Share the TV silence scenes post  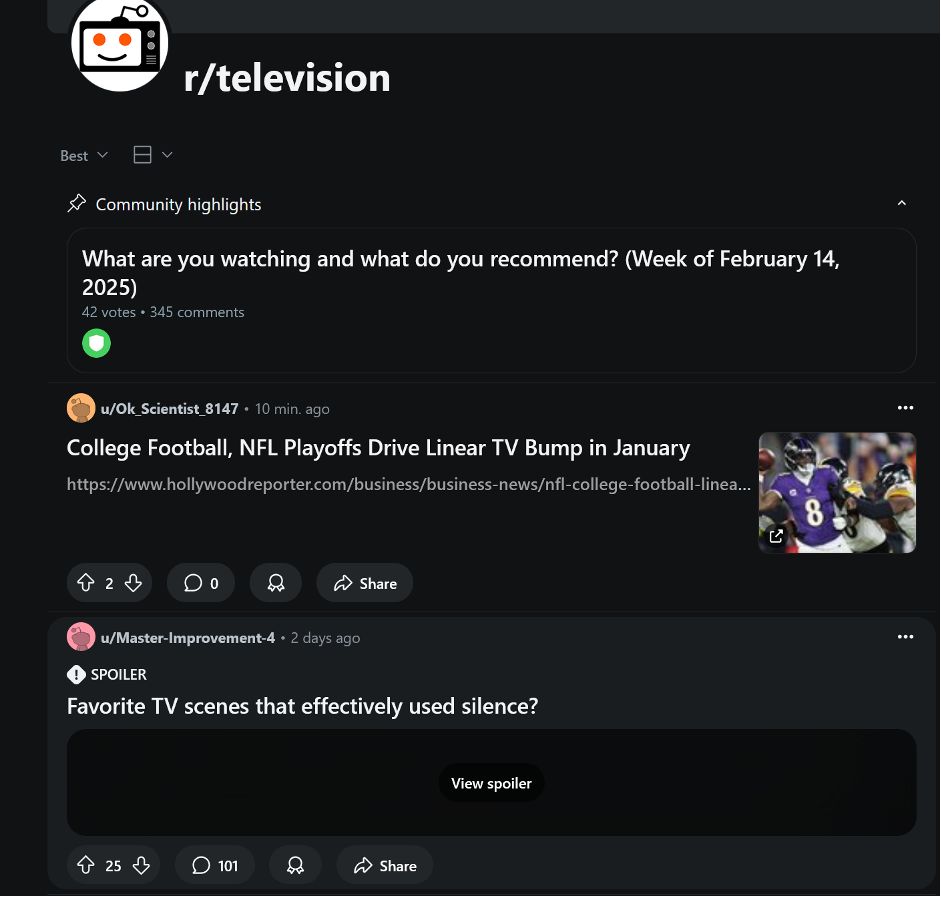pos(385,865)
